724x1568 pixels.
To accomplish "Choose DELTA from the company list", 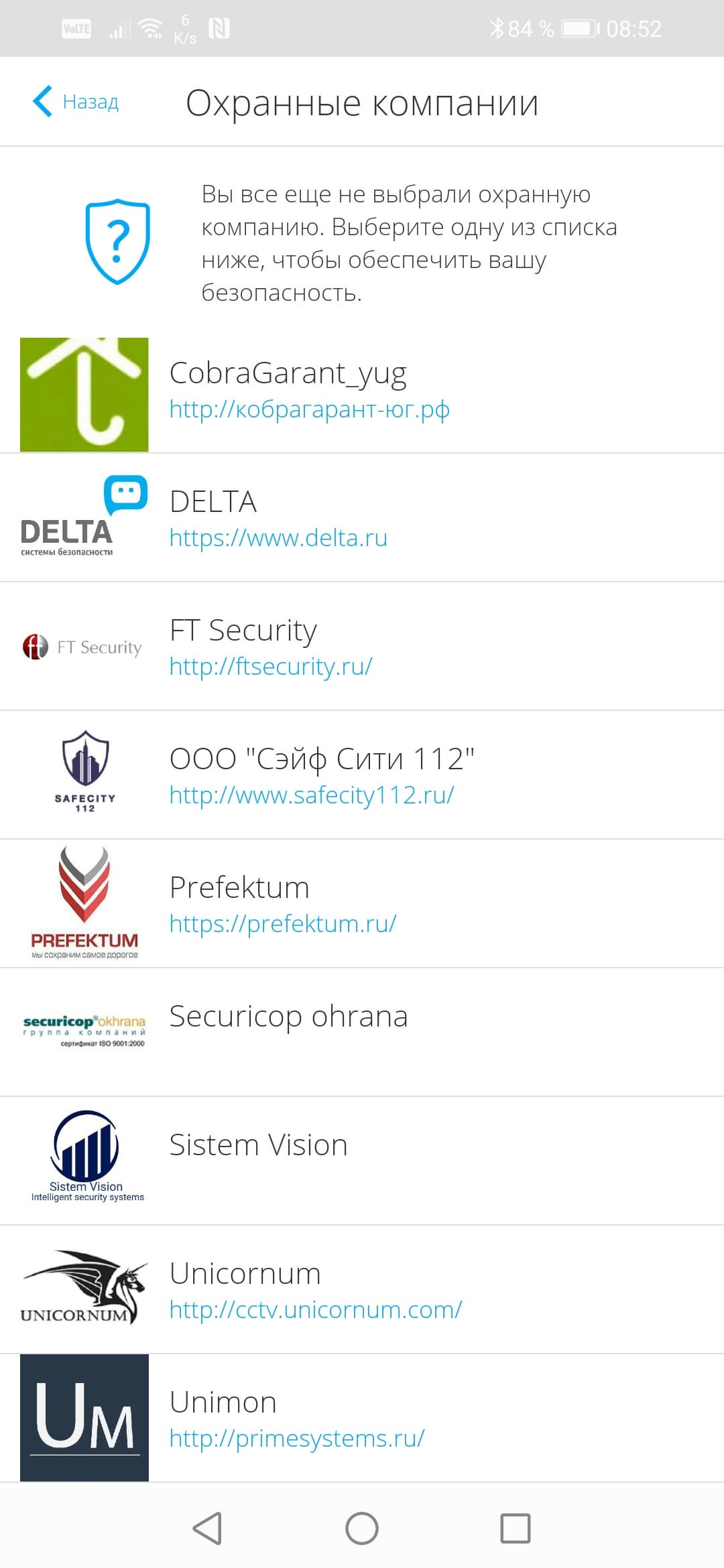I will (x=213, y=502).
